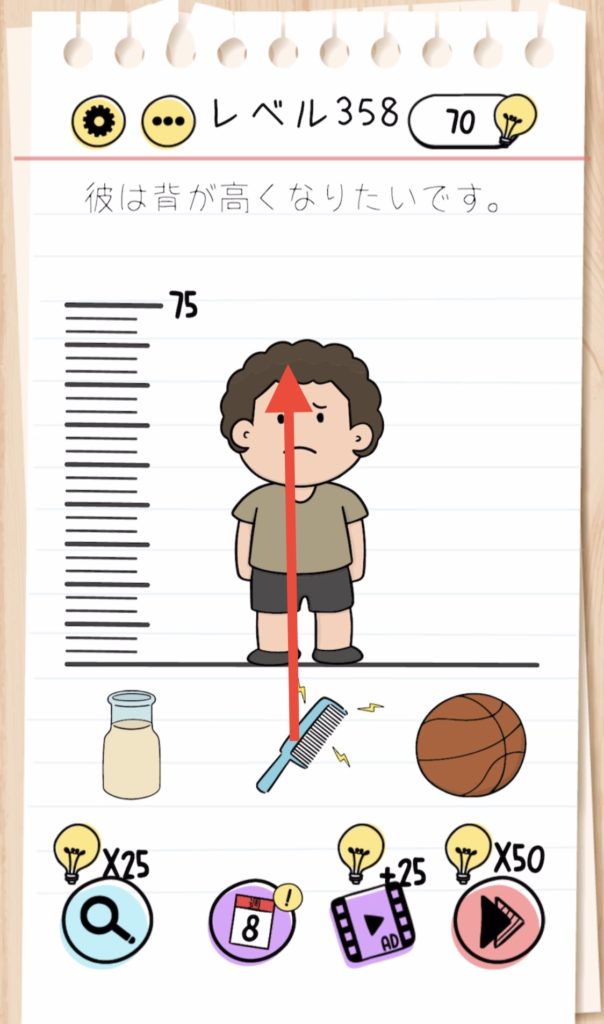
Task: Open the settings gear
Action: tap(98, 122)
